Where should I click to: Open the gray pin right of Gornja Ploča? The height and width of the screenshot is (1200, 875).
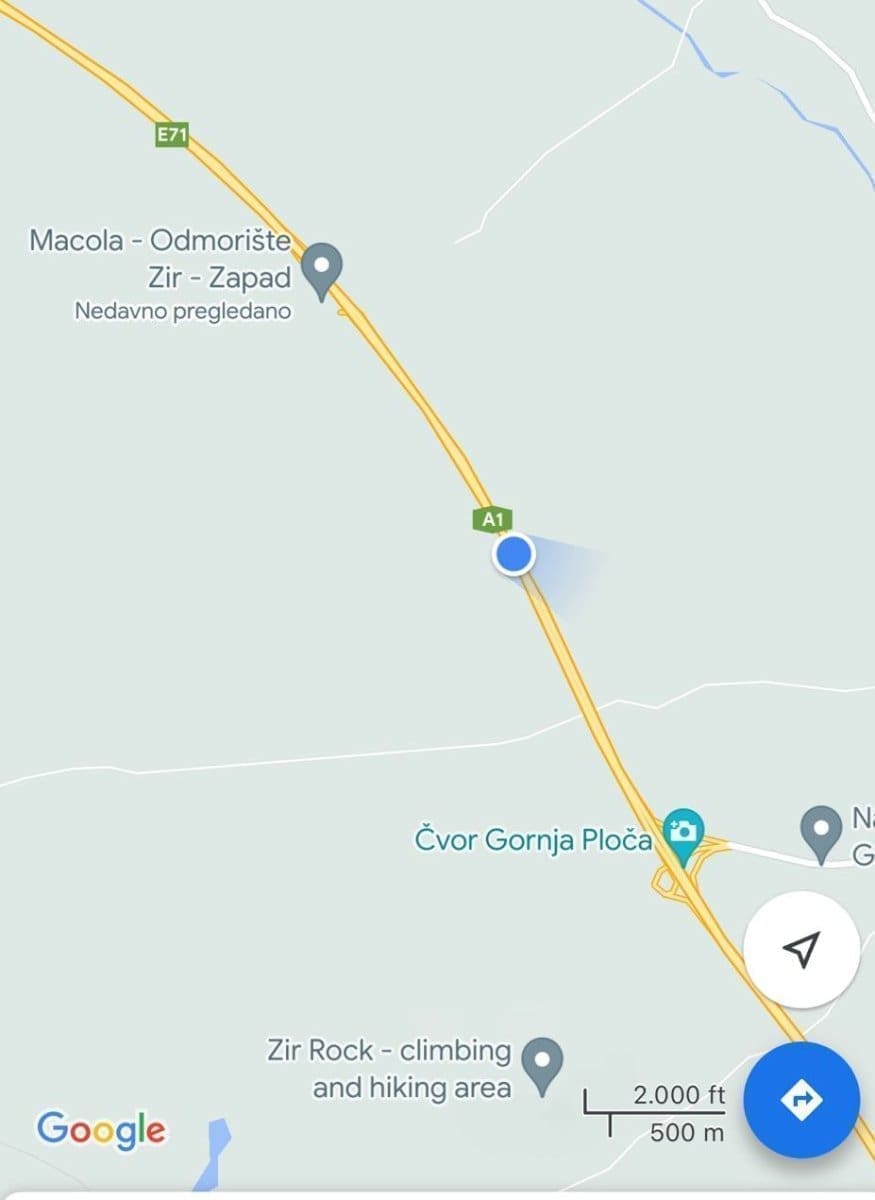point(822,832)
